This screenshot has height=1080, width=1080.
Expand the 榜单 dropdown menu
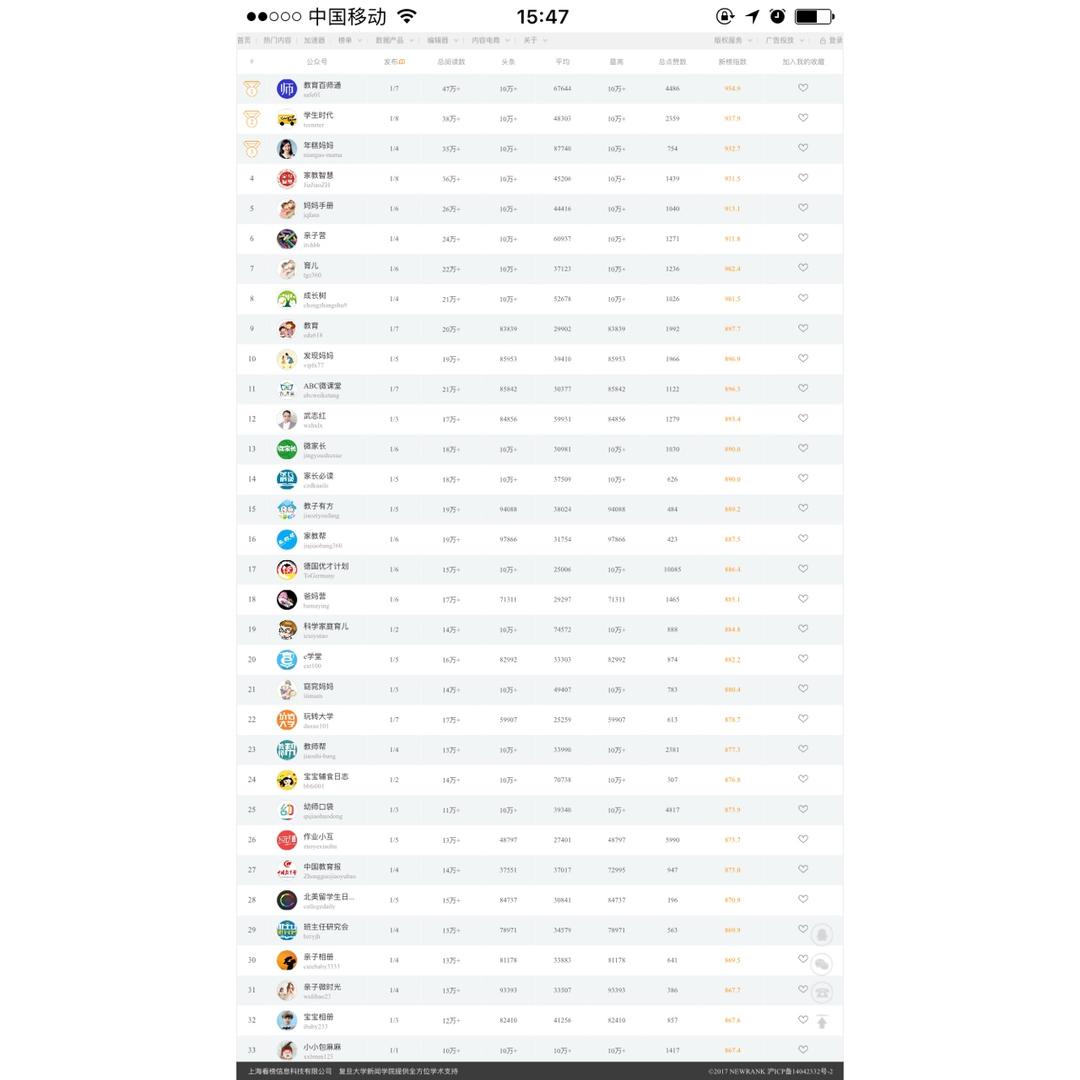[x=349, y=41]
